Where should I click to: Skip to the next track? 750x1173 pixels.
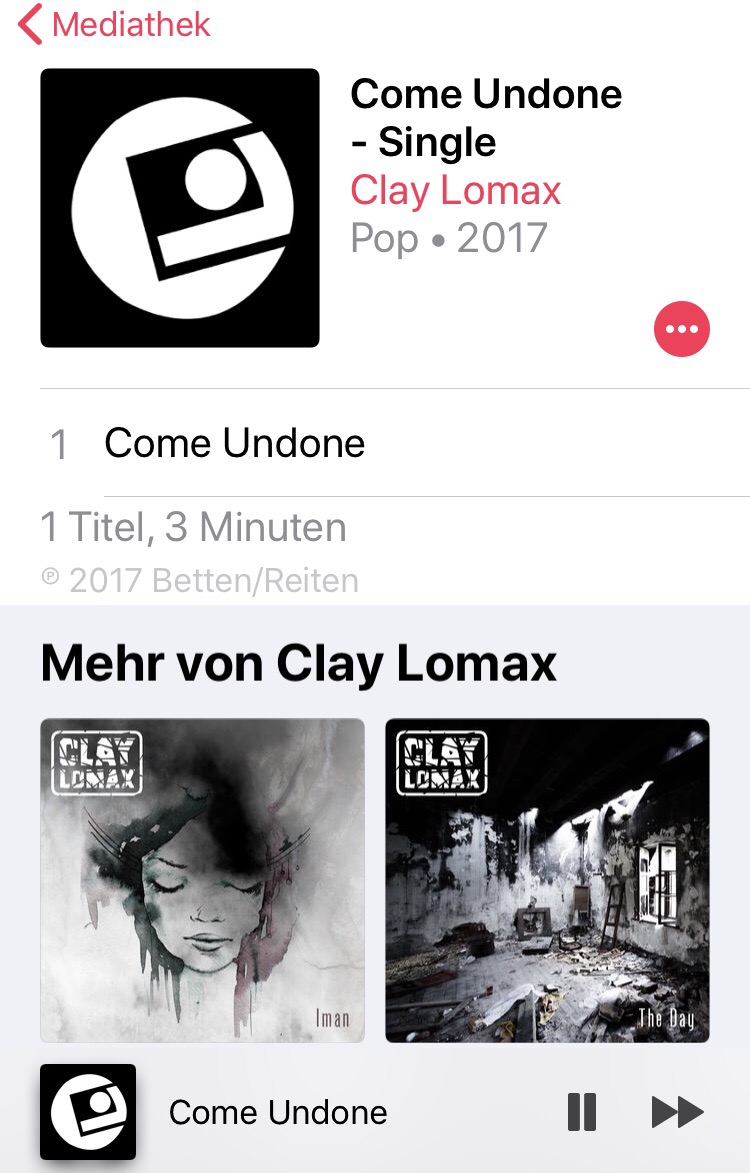[677, 1112]
